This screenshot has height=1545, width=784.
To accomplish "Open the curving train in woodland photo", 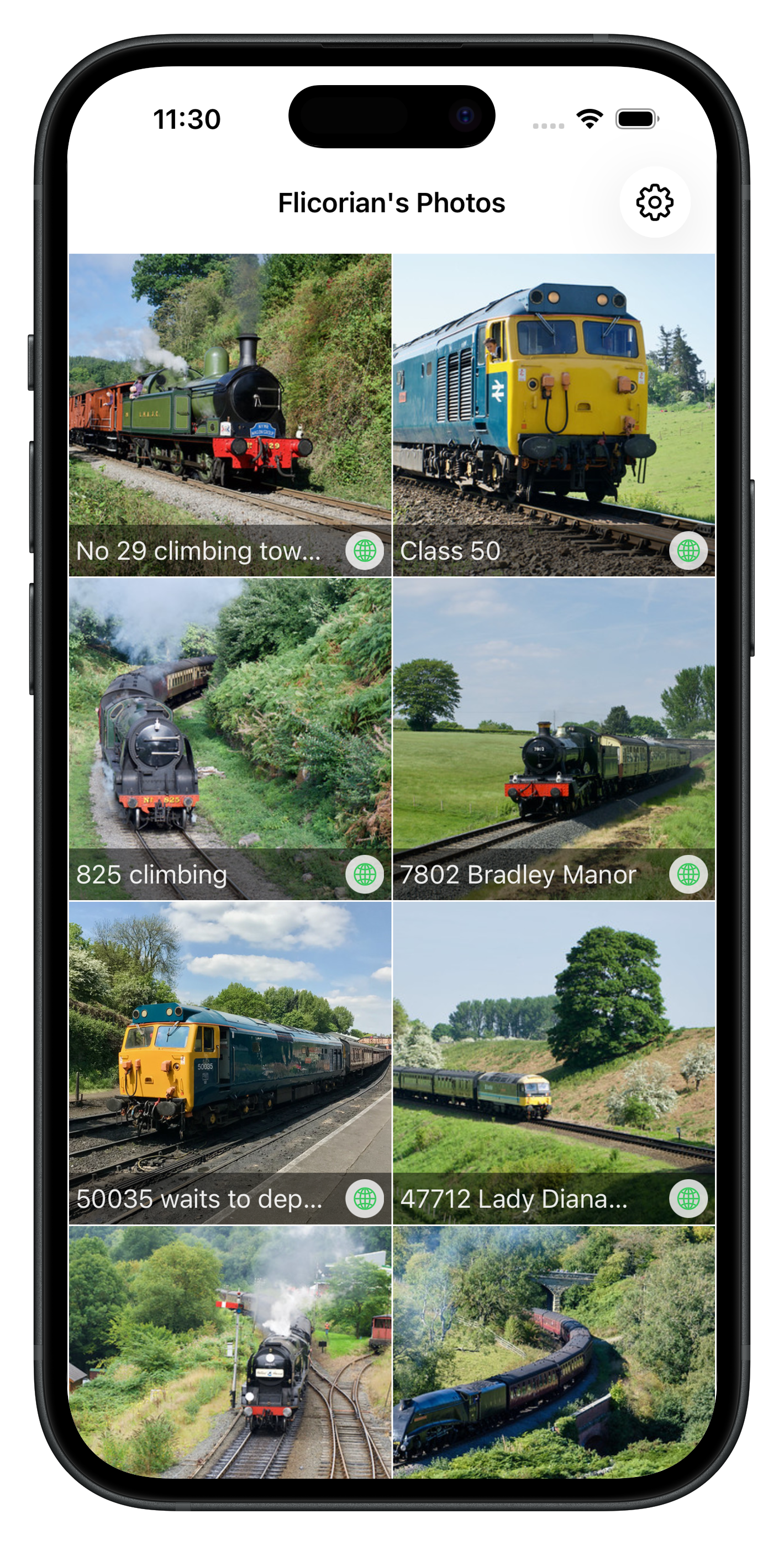I will 554,1349.
